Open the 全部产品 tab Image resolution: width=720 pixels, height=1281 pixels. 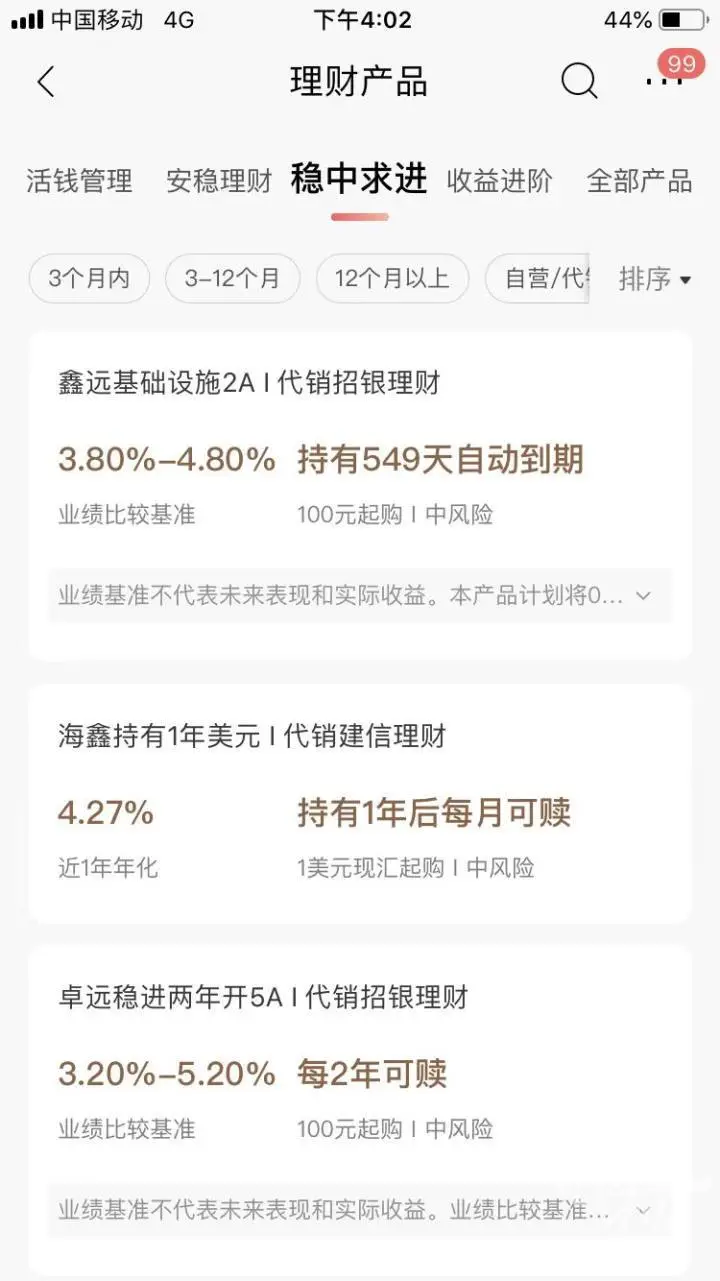pos(639,181)
